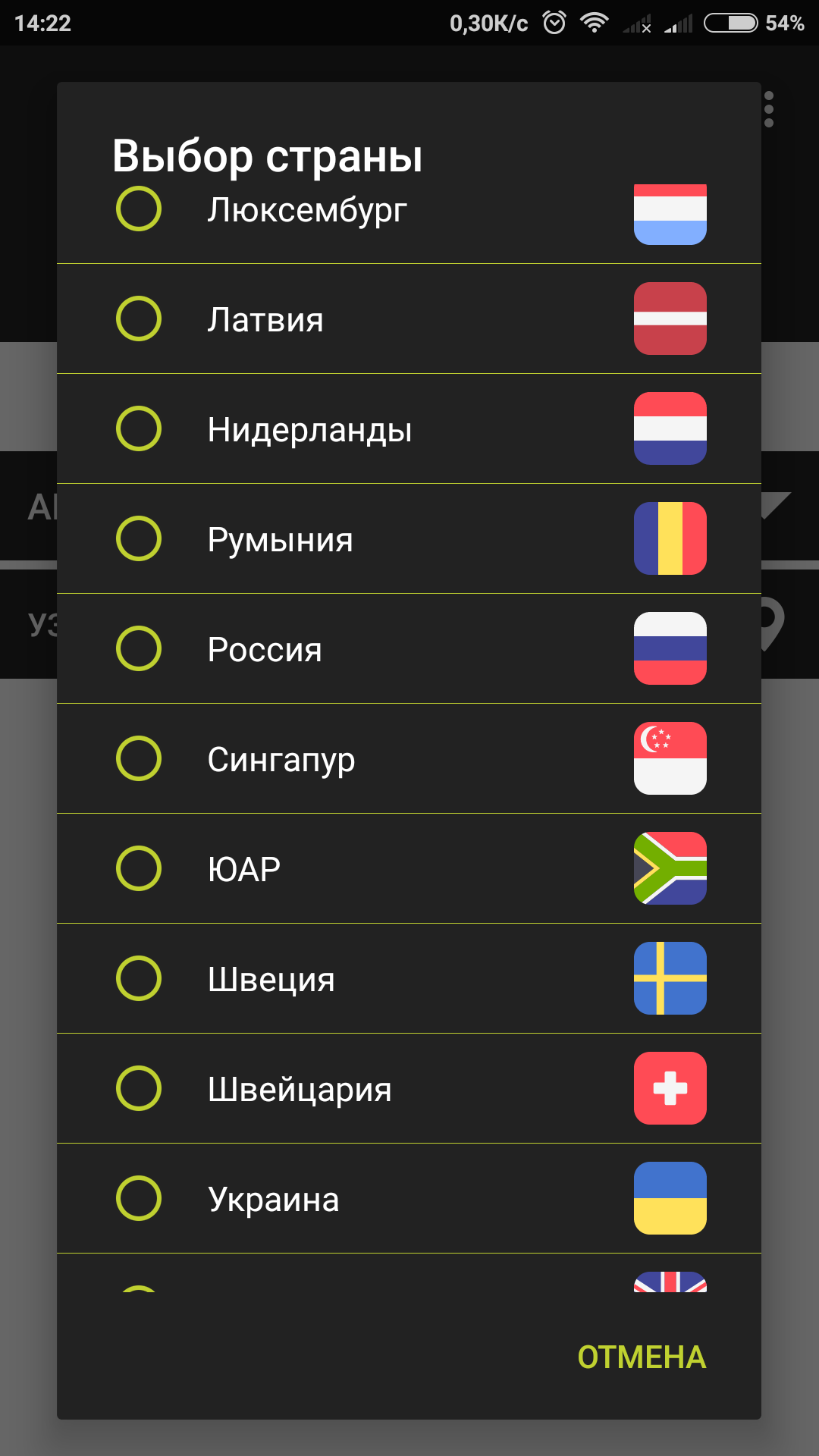
Task: Select the Украина radio option
Action: (409, 1198)
